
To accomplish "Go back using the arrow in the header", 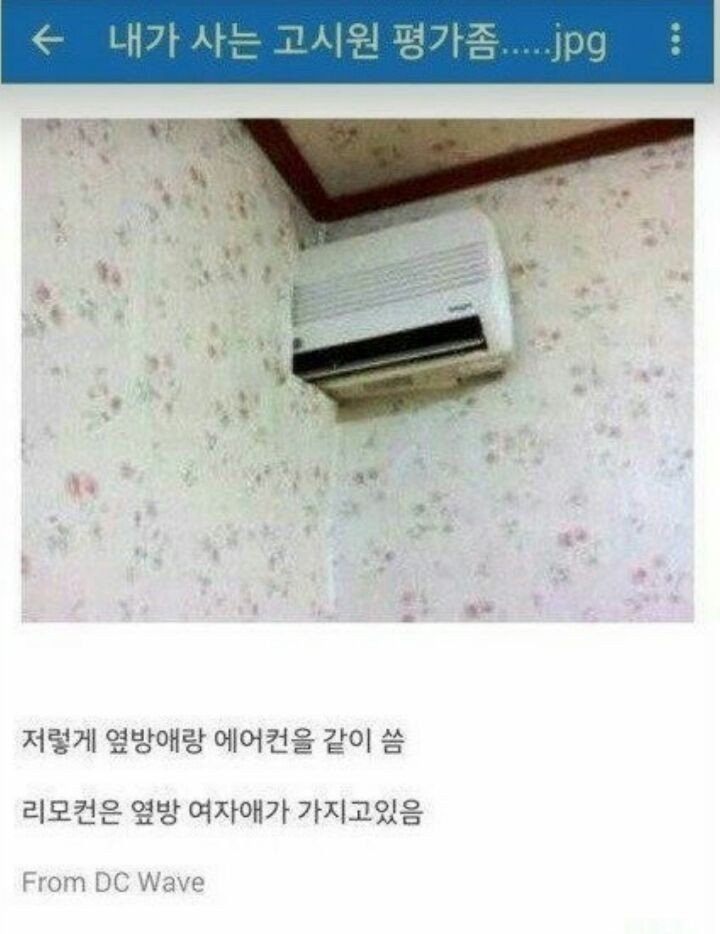I will click(47, 40).
